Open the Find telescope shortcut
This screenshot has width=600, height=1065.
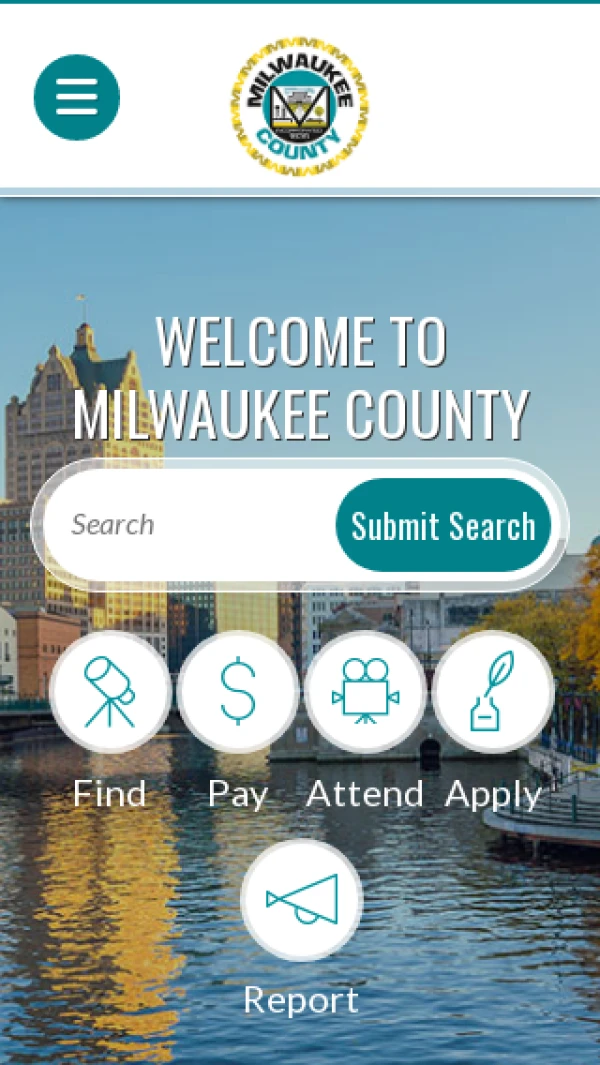tap(110, 692)
